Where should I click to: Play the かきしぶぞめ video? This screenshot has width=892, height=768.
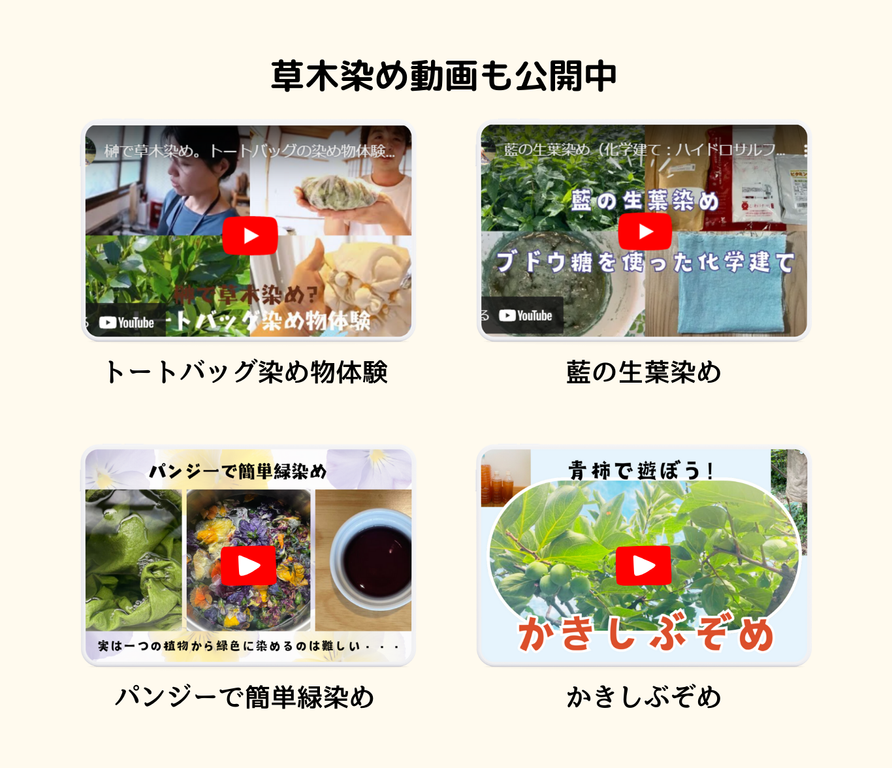pos(644,565)
